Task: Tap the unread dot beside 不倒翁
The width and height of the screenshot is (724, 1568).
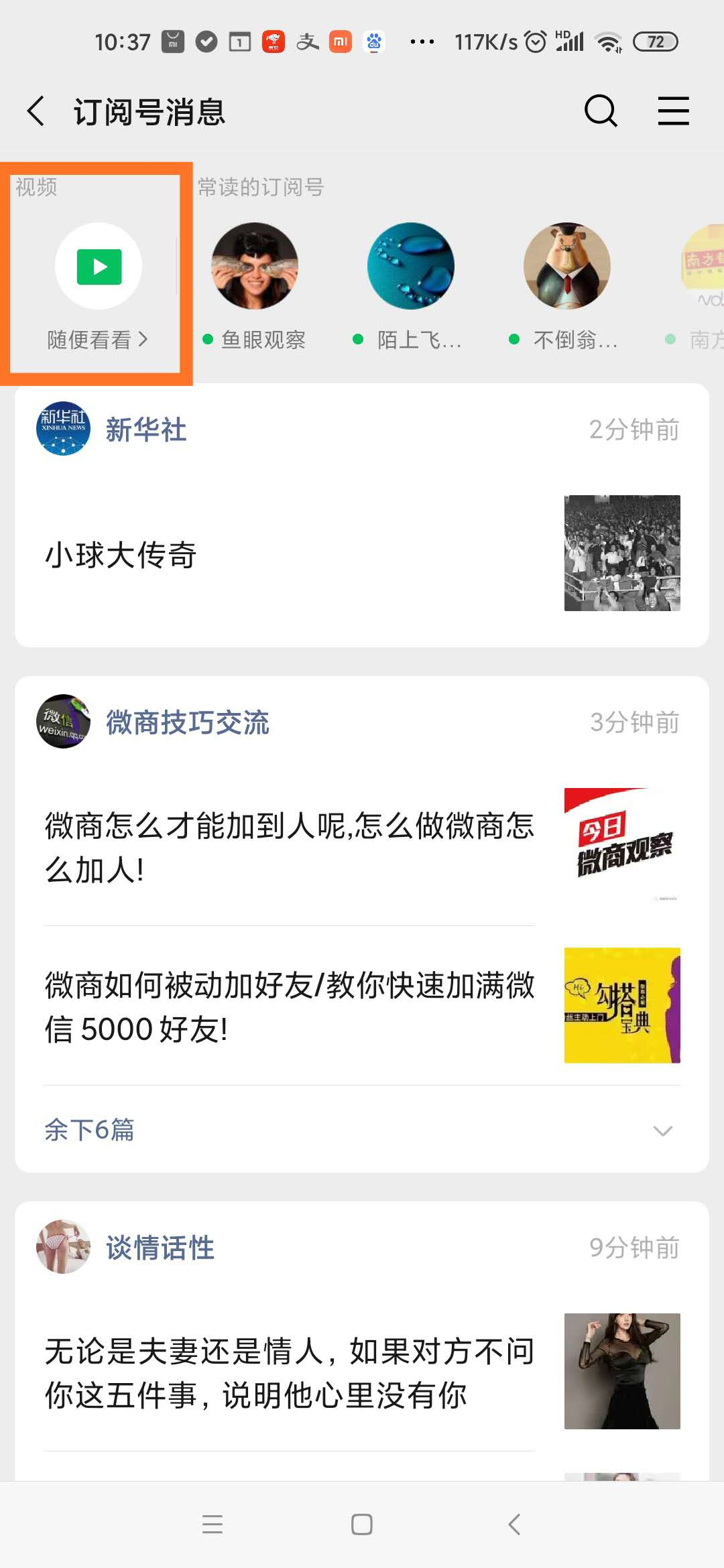Action: (x=514, y=340)
